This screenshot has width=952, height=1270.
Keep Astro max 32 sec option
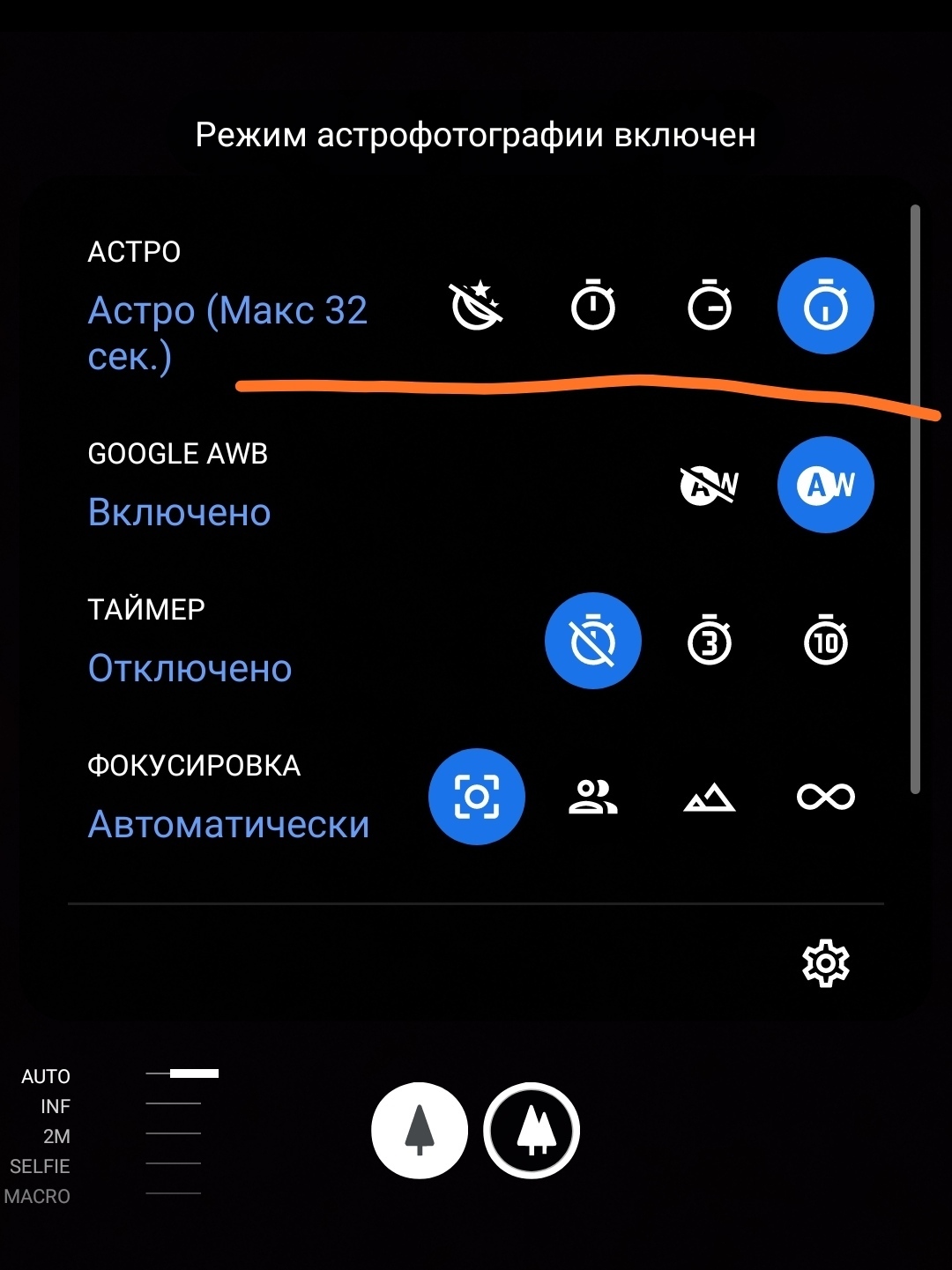(826, 306)
